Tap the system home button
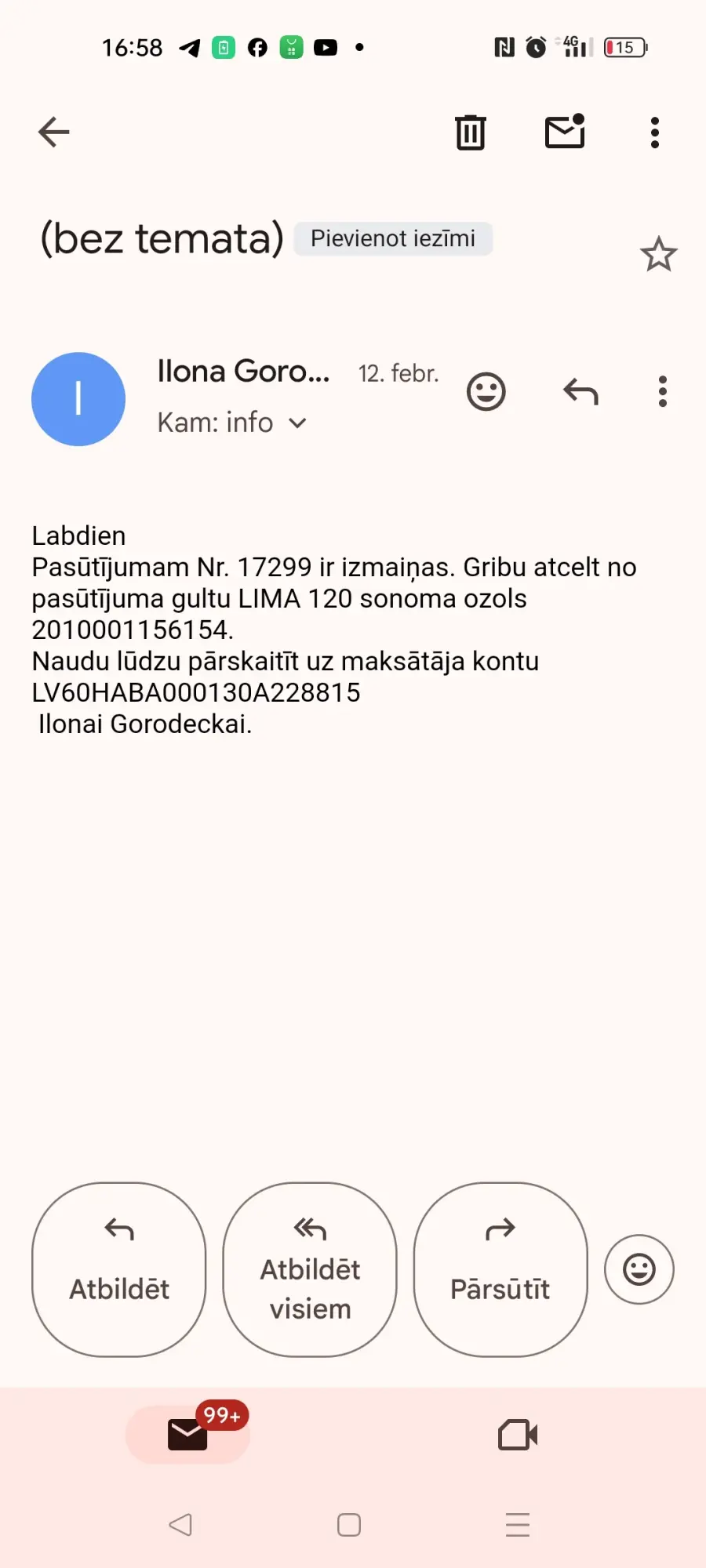Viewport: 706px width, 1568px height. [349, 1525]
